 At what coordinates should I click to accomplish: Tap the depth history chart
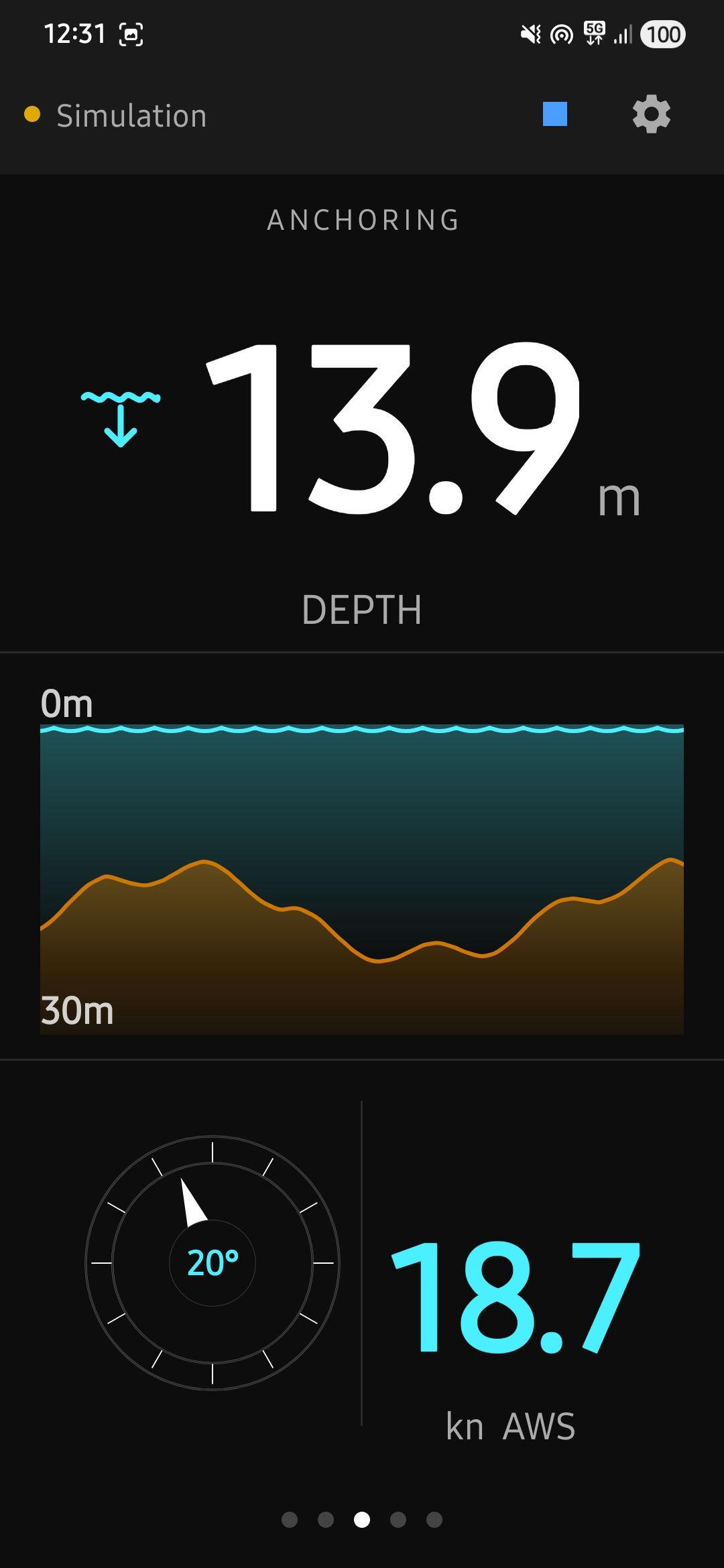click(362, 879)
